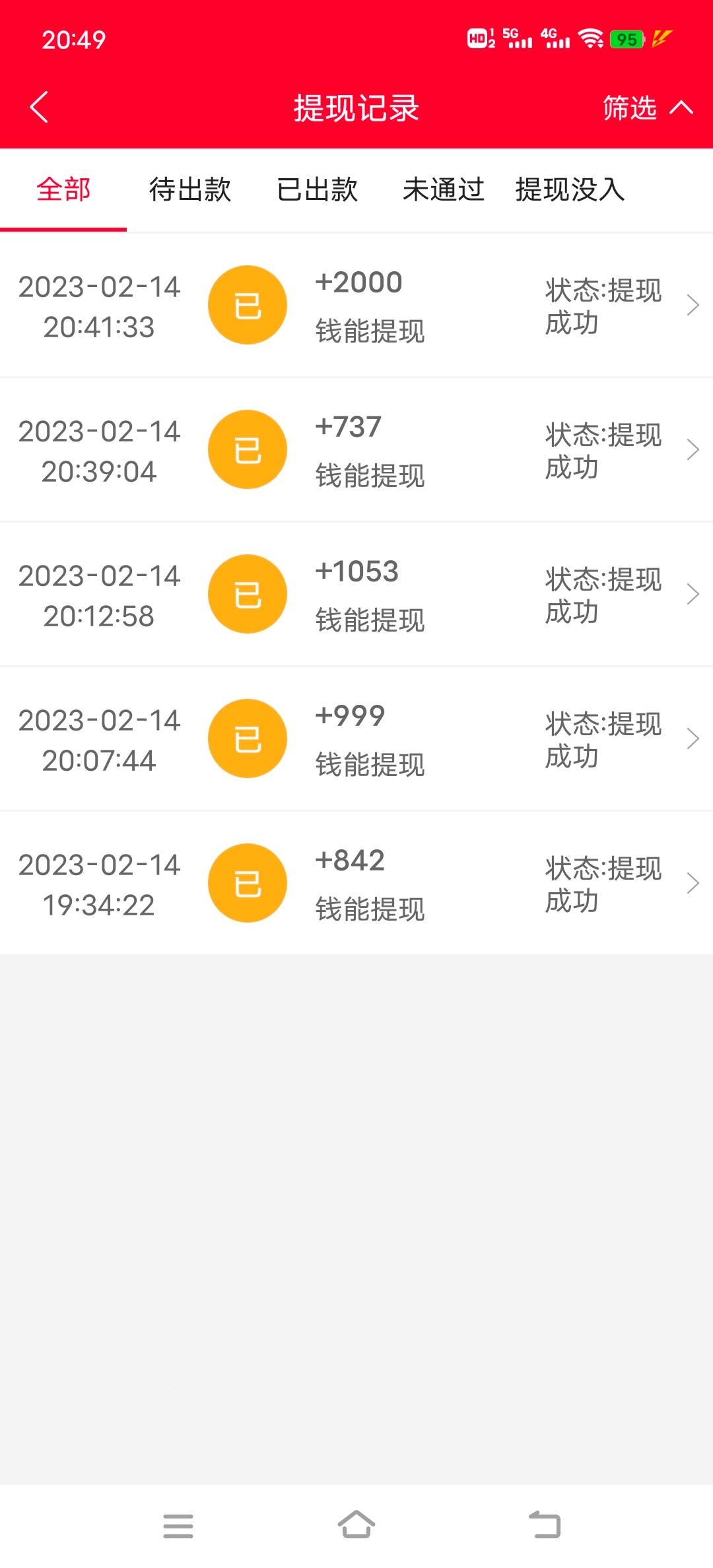Tap the status text 提现成功 on the +999 record
The width and height of the screenshot is (713, 1568).
coord(603,738)
